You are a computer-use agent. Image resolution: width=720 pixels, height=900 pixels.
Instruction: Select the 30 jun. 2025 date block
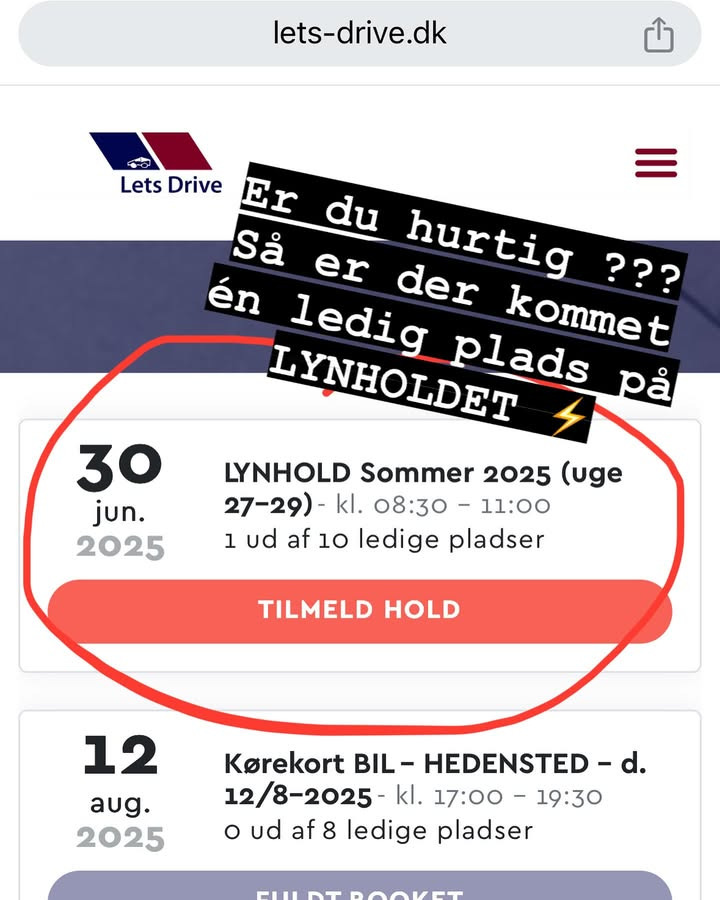point(120,500)
